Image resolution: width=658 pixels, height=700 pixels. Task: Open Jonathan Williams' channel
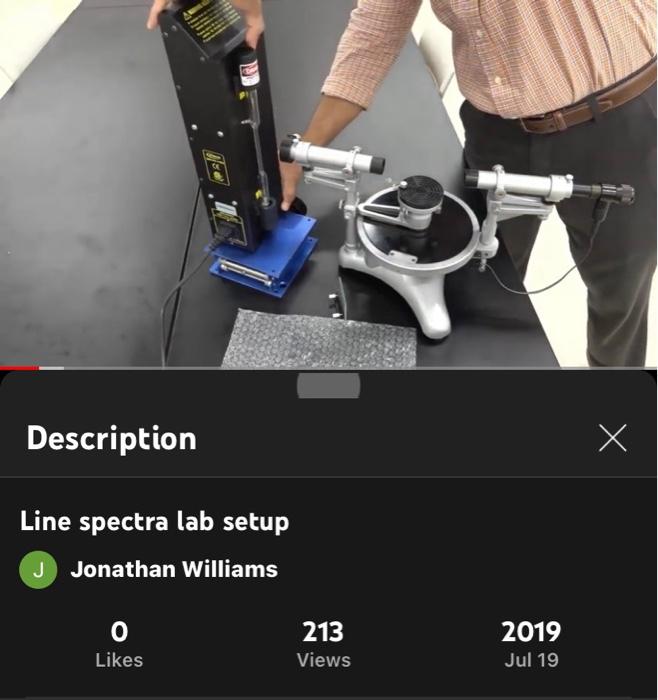(x=173, y=570)
